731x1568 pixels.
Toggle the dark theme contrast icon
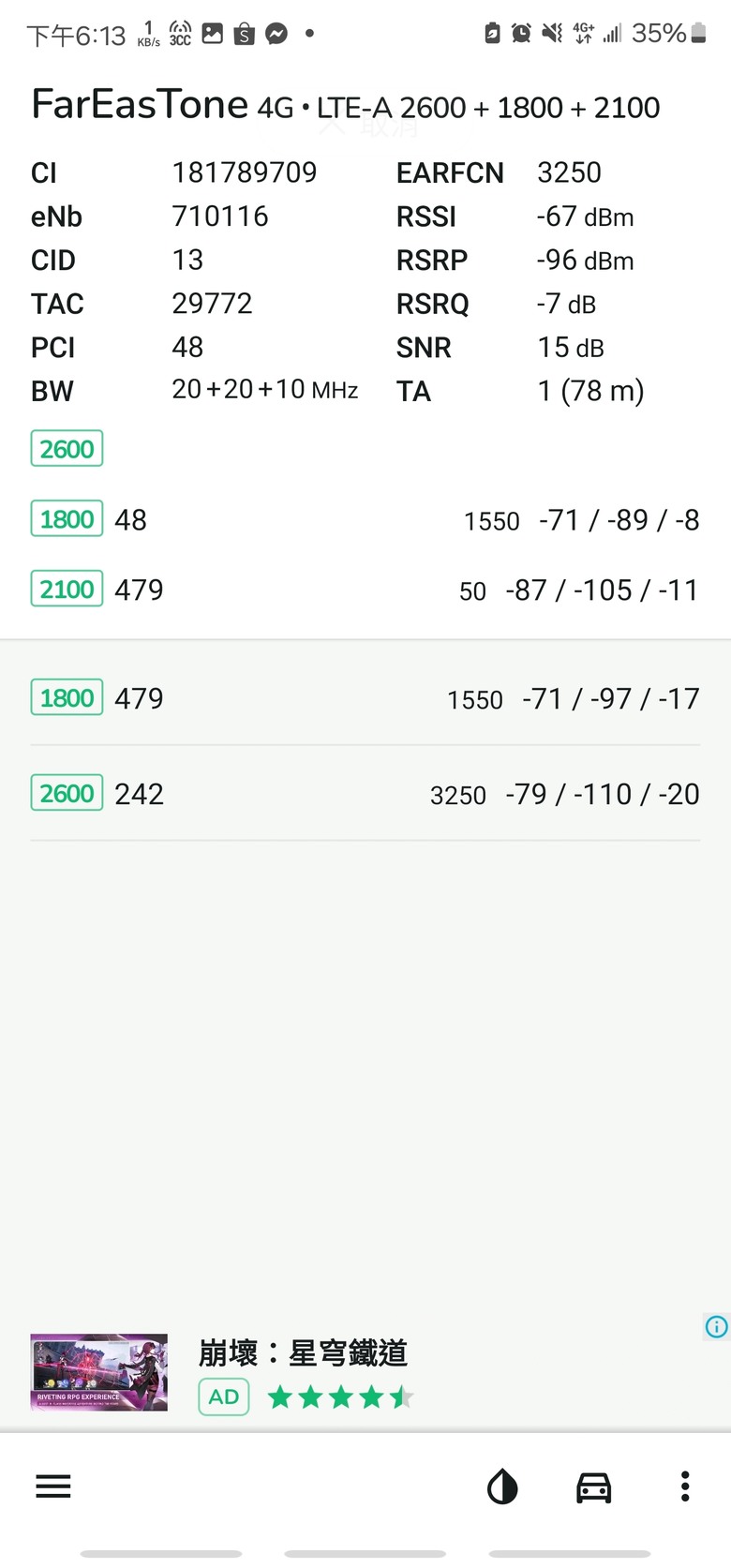(502, 1486)
